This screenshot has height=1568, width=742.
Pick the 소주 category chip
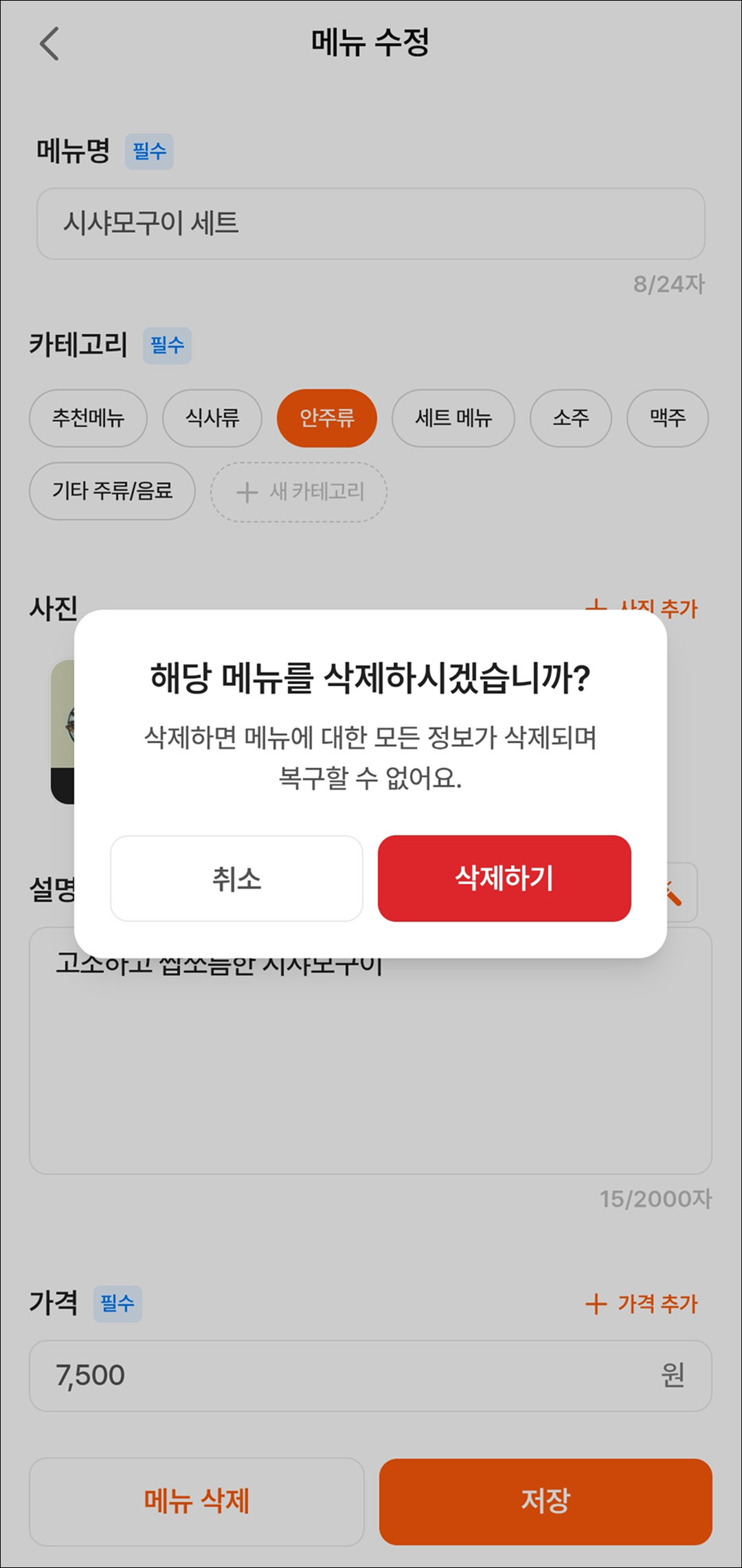point(570,418)
